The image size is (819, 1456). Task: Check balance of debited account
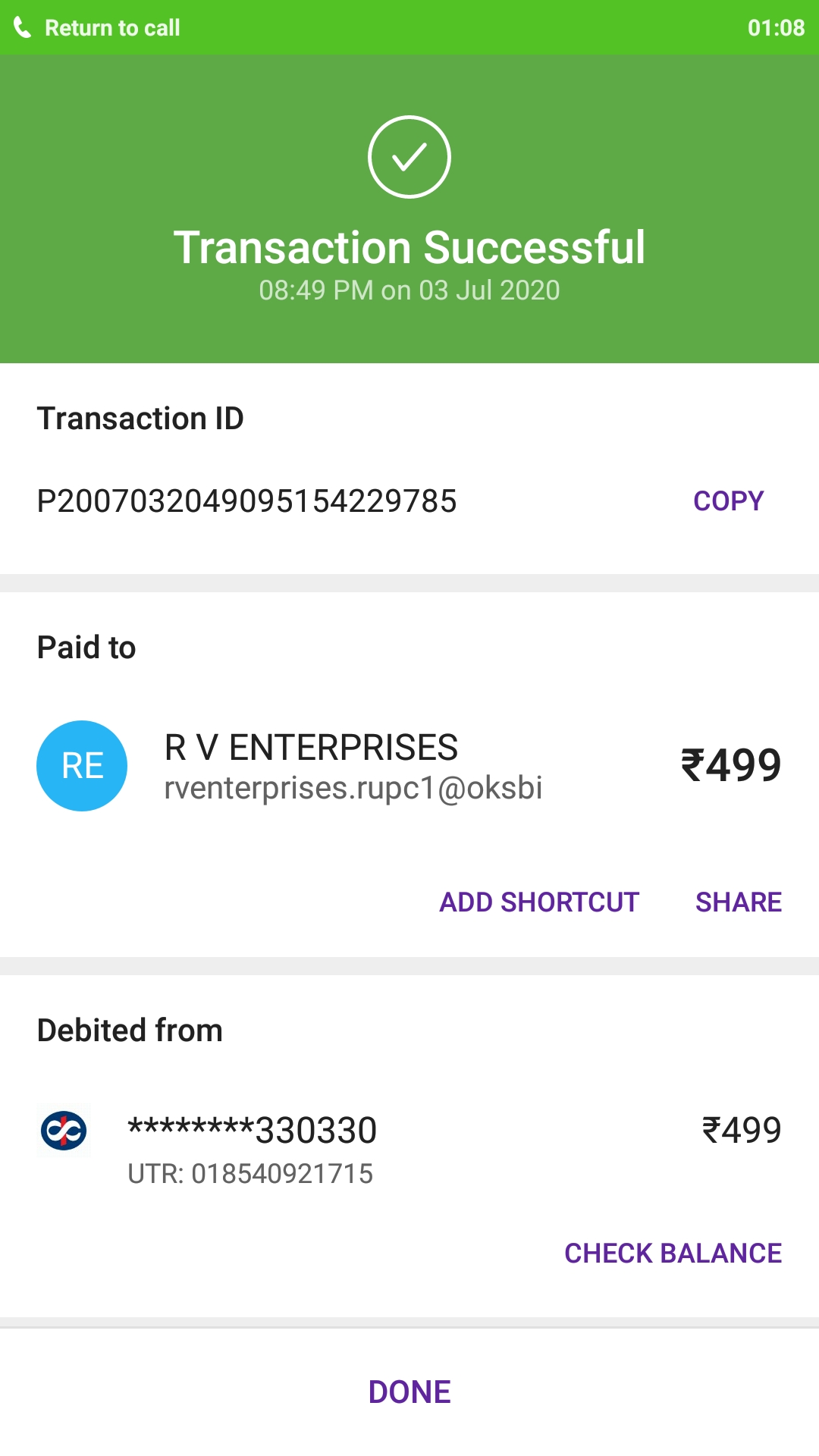click(673, 1254)
